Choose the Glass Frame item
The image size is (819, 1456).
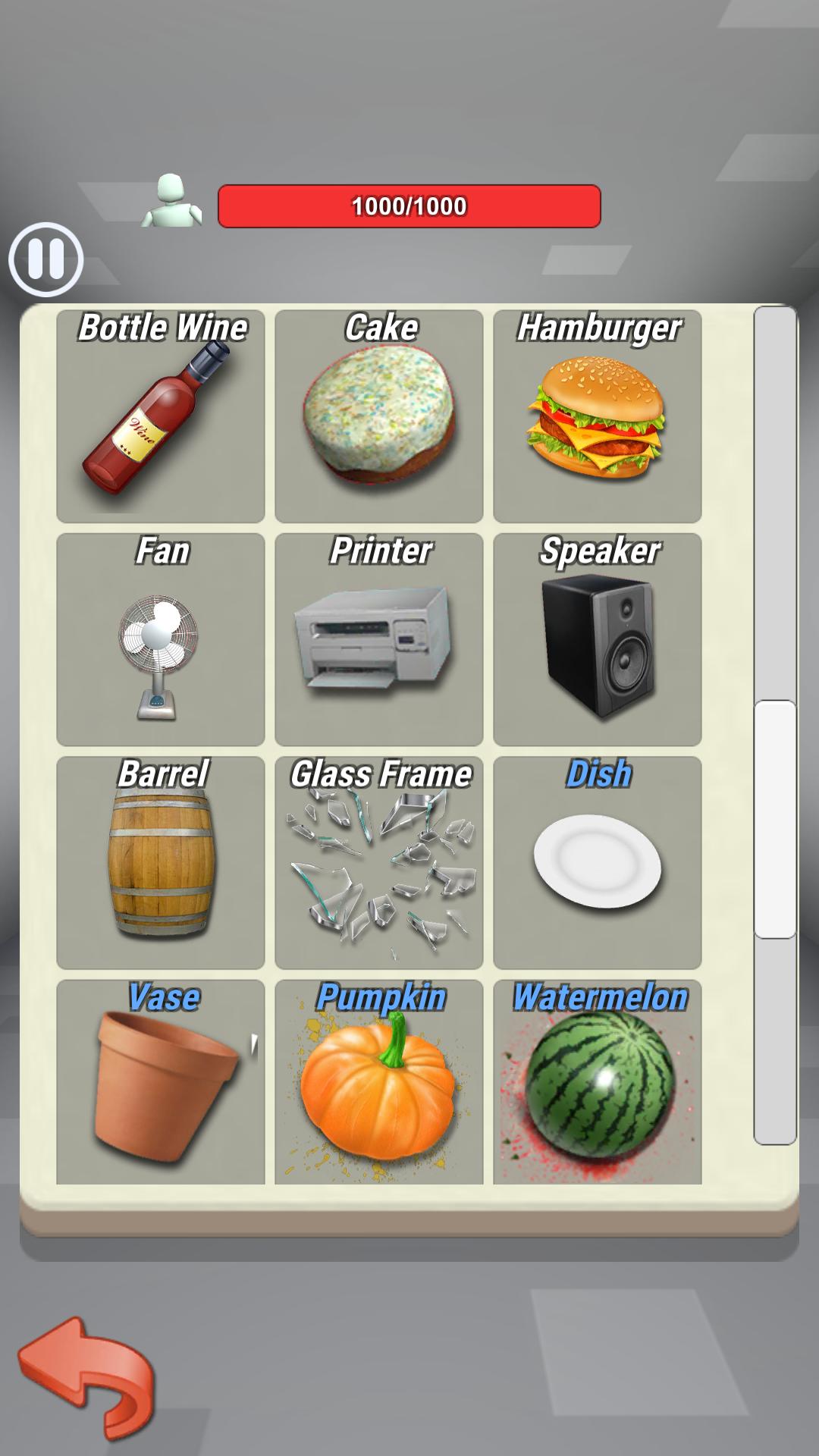[x=379, y=863]
